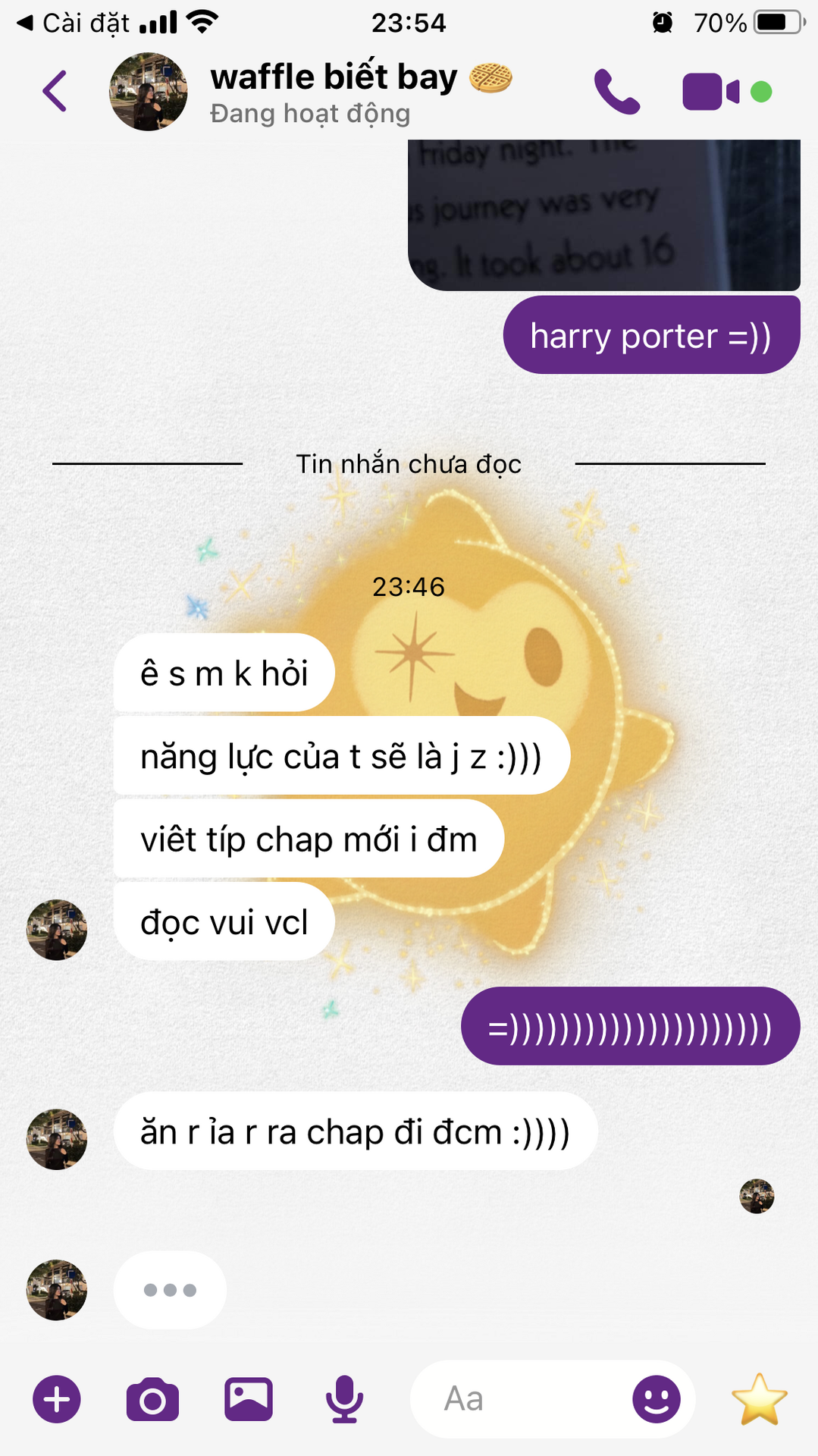Send the star quick reaction
The height and width of the screenshot is (1456, 818).
tap(759, 1399)
